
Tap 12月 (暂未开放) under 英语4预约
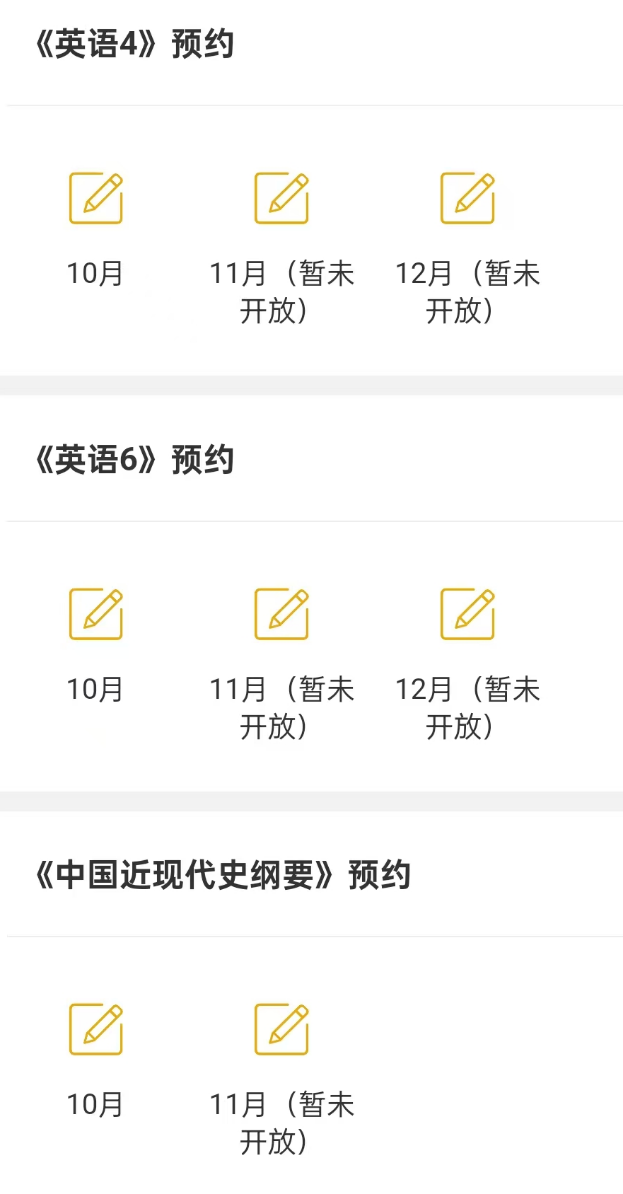tap(467, 198)
